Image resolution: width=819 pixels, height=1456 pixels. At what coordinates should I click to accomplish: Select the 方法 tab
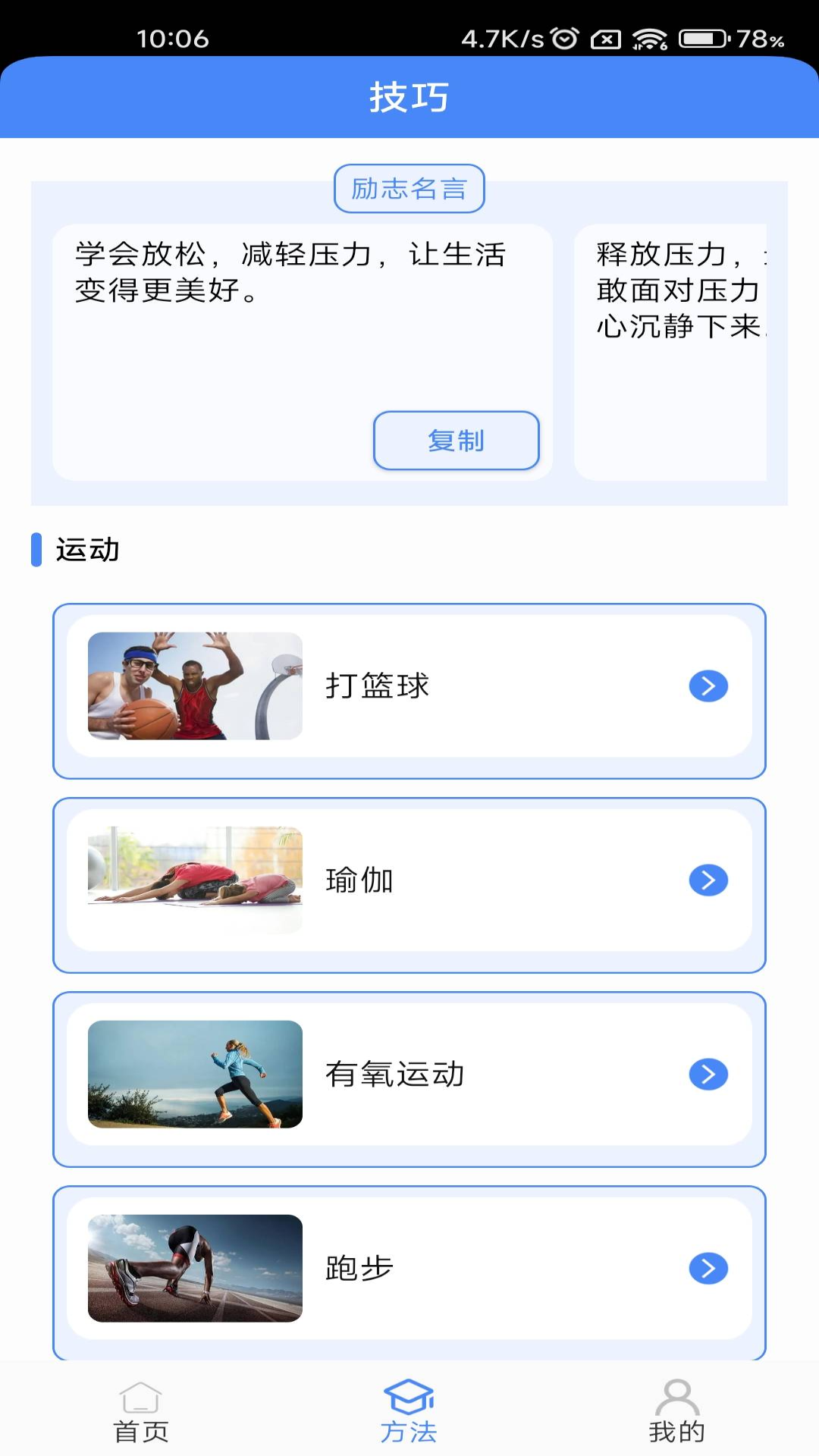point(409,1412)
